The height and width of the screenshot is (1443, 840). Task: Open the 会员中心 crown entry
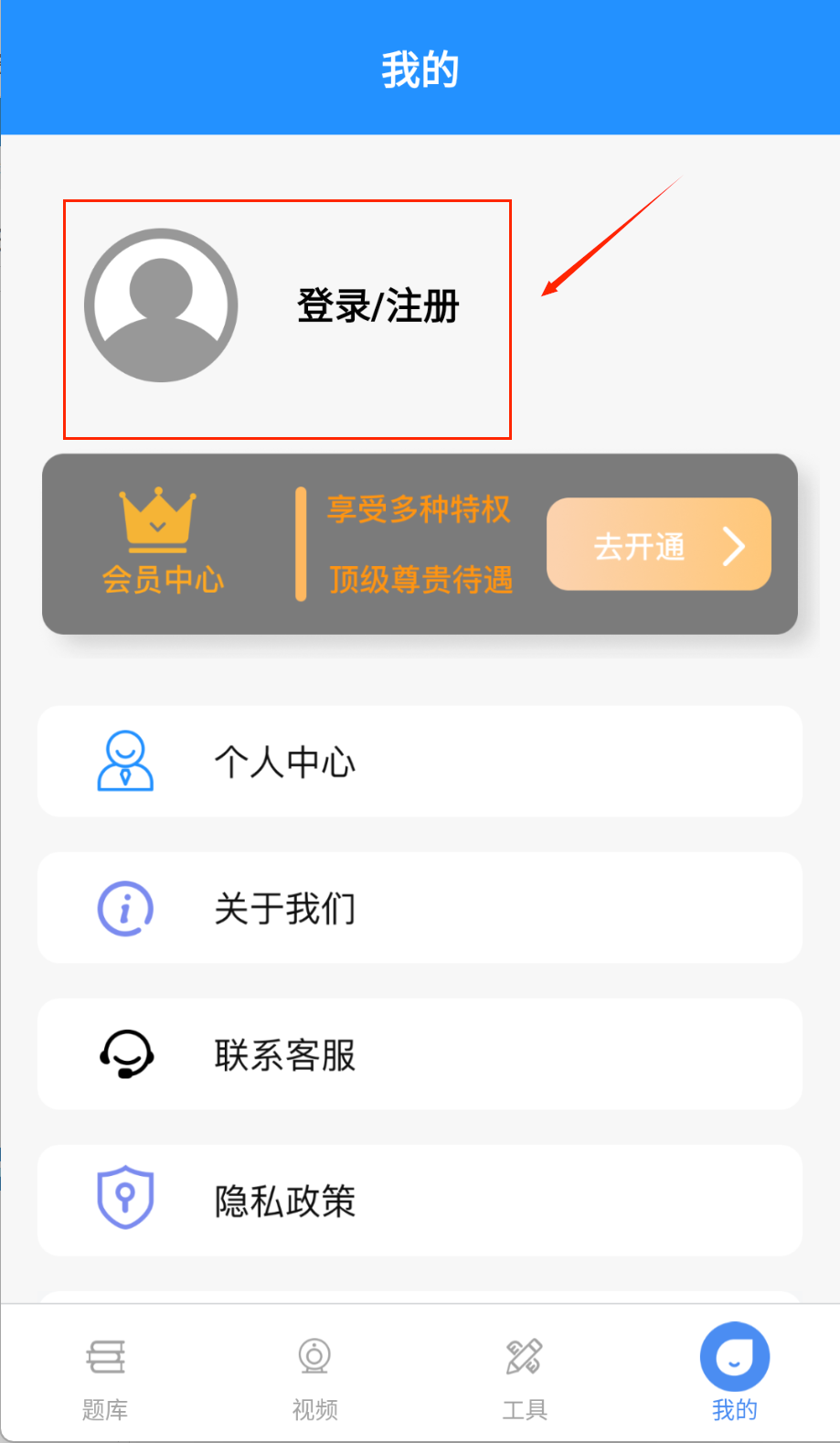[161, 543]
